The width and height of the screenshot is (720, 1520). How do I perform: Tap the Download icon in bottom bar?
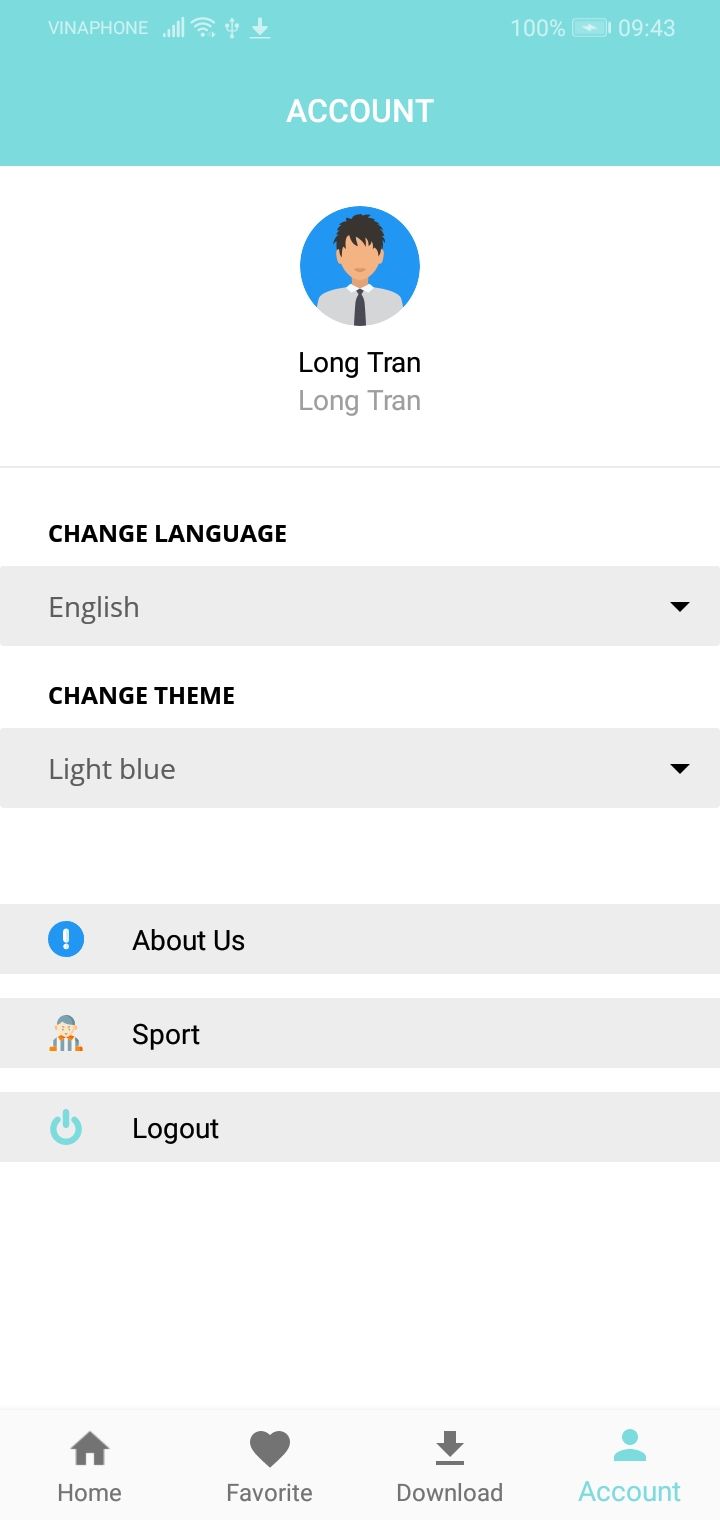(449, 1448)
